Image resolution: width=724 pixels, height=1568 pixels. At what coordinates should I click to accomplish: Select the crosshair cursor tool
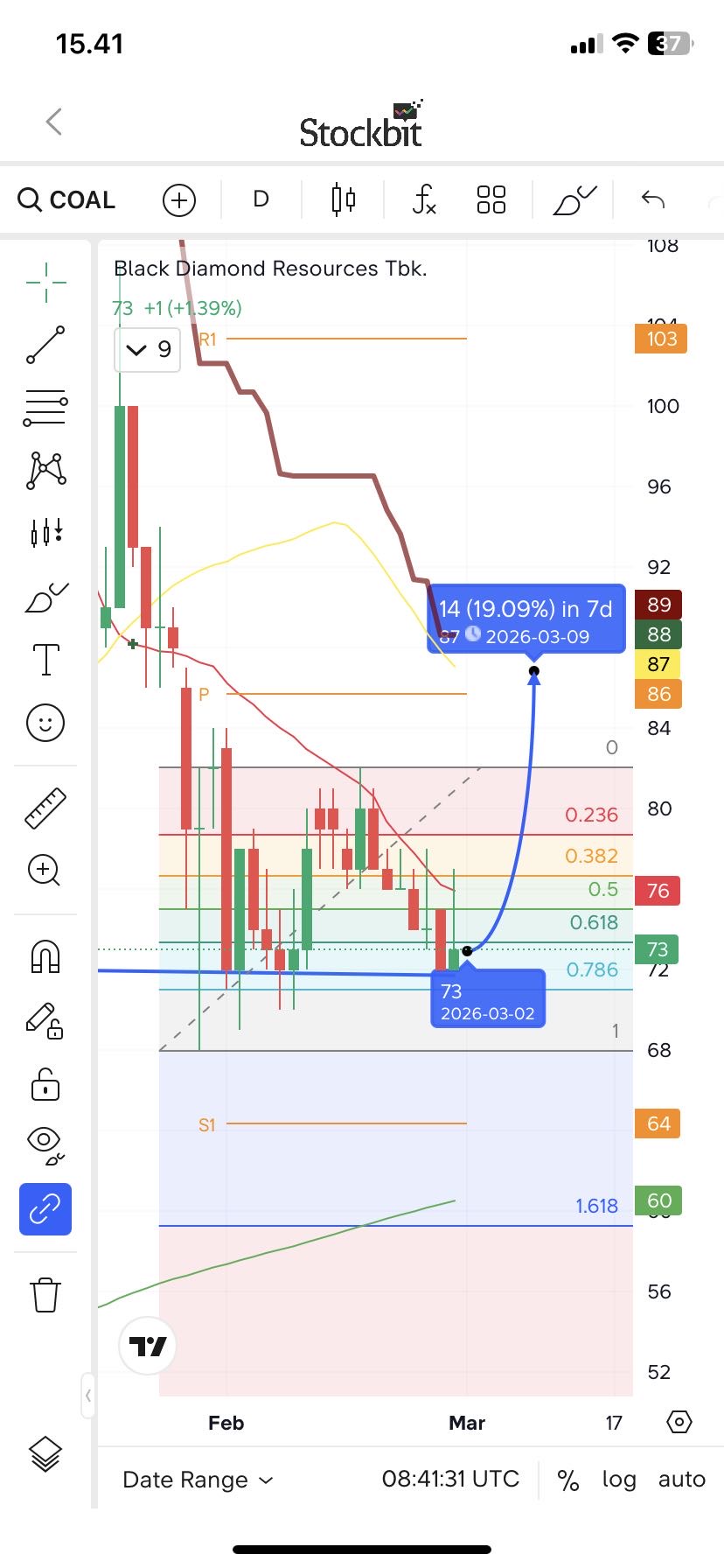tap(46, 282)
